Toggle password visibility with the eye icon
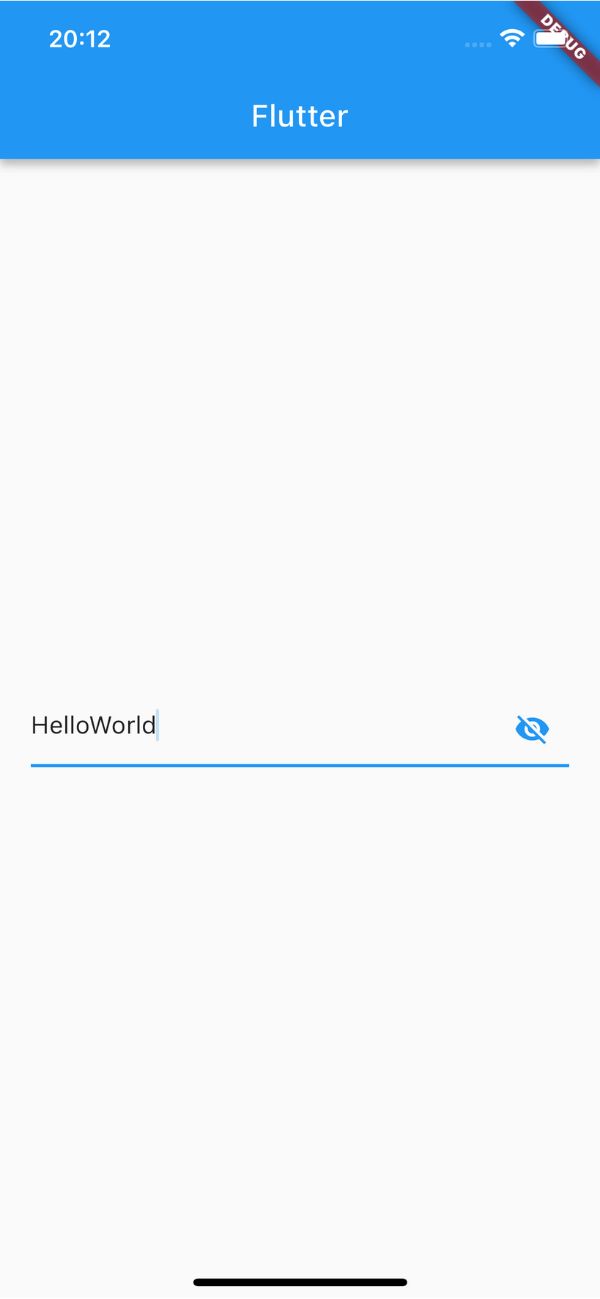This screenshot has width=600, height=1299. (x=532, y=729)
